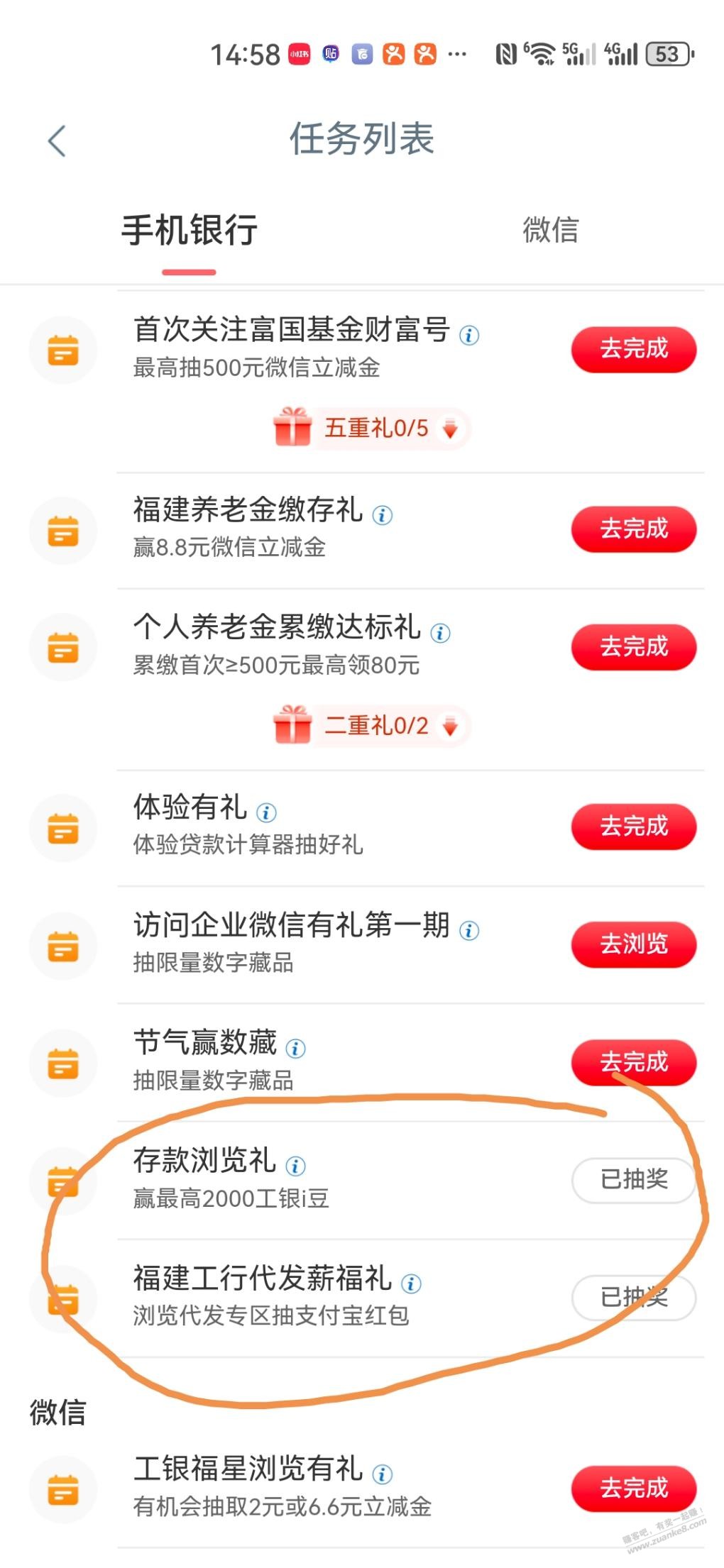This screenshot has height=1568, width=724.
Task: Tap 去完成 for 个人养老金累缴达标礼
Action: [633, 647]
